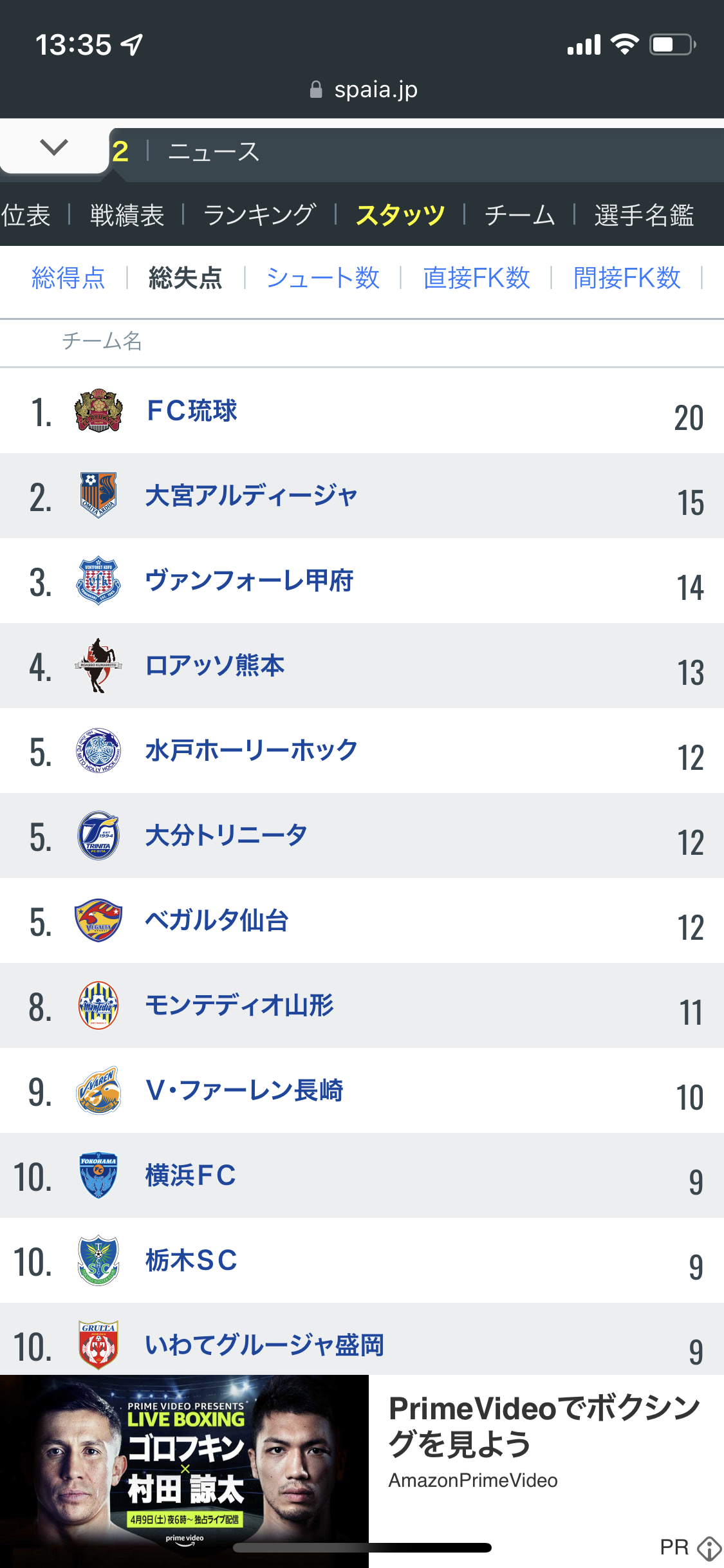Switch to the 戦績表 tab
The width and height of the screenshot is (724, 1568).
[127, 215]
